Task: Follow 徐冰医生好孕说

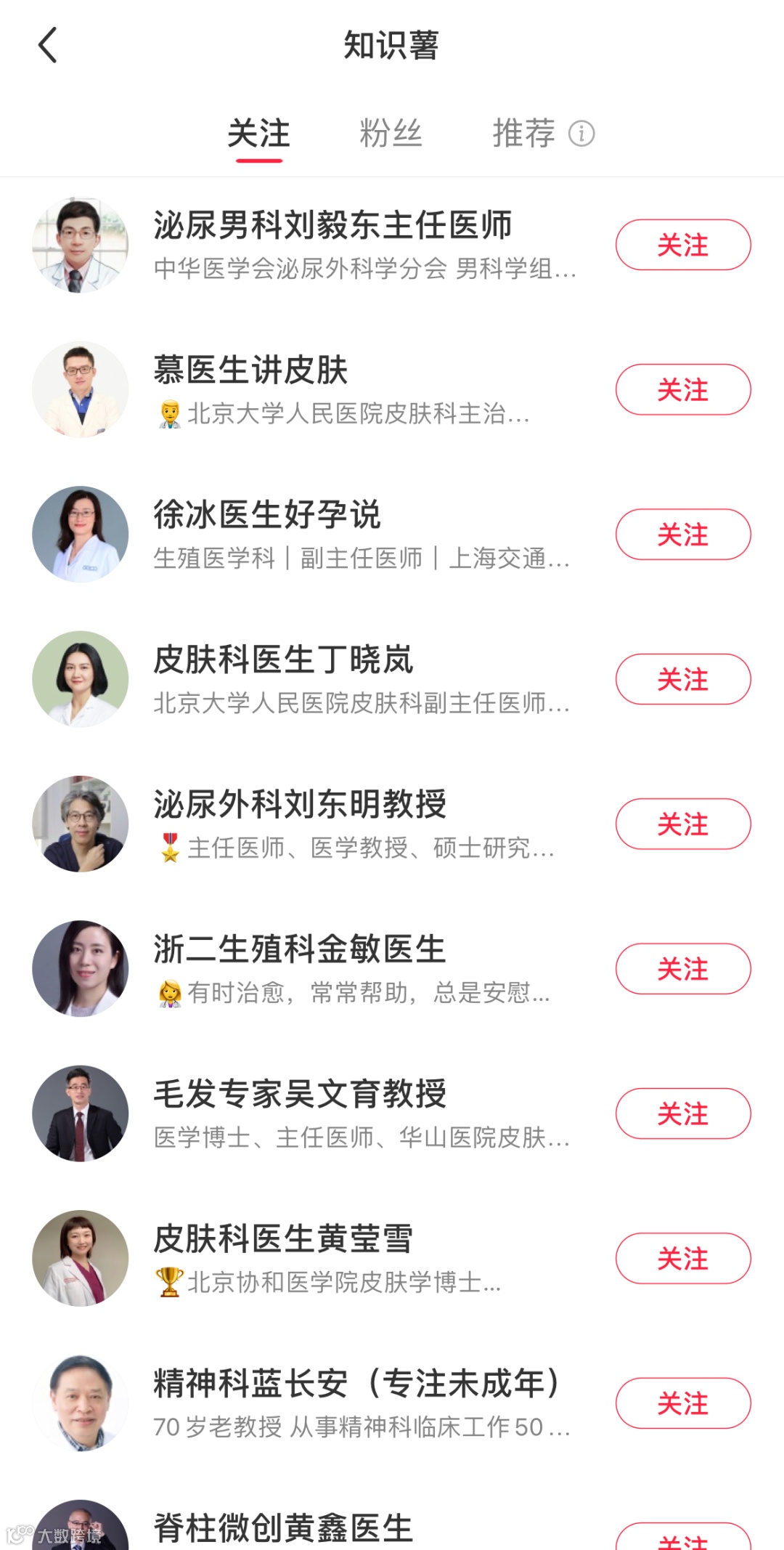Action: [682, 535]
